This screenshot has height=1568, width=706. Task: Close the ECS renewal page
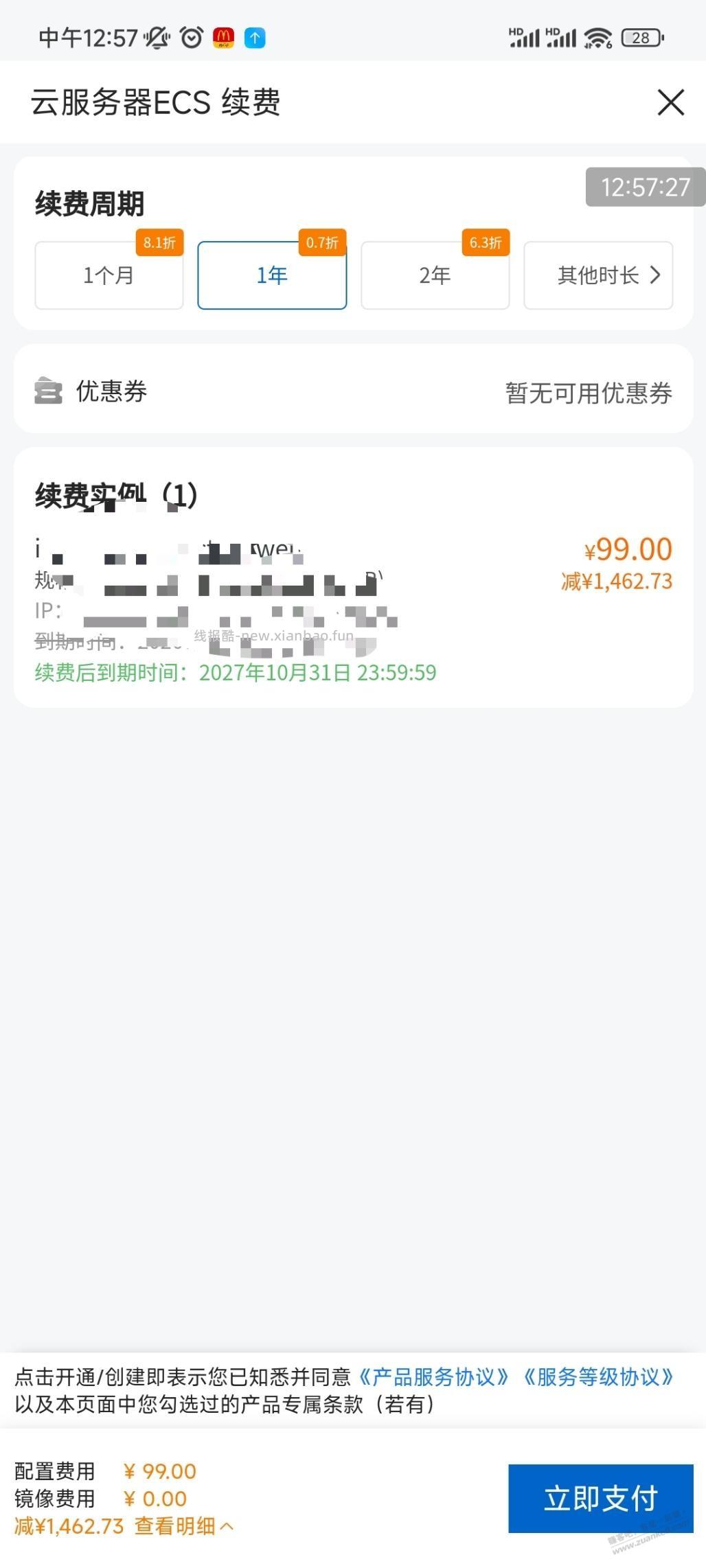pyautogui.click(x=671, y=102)
